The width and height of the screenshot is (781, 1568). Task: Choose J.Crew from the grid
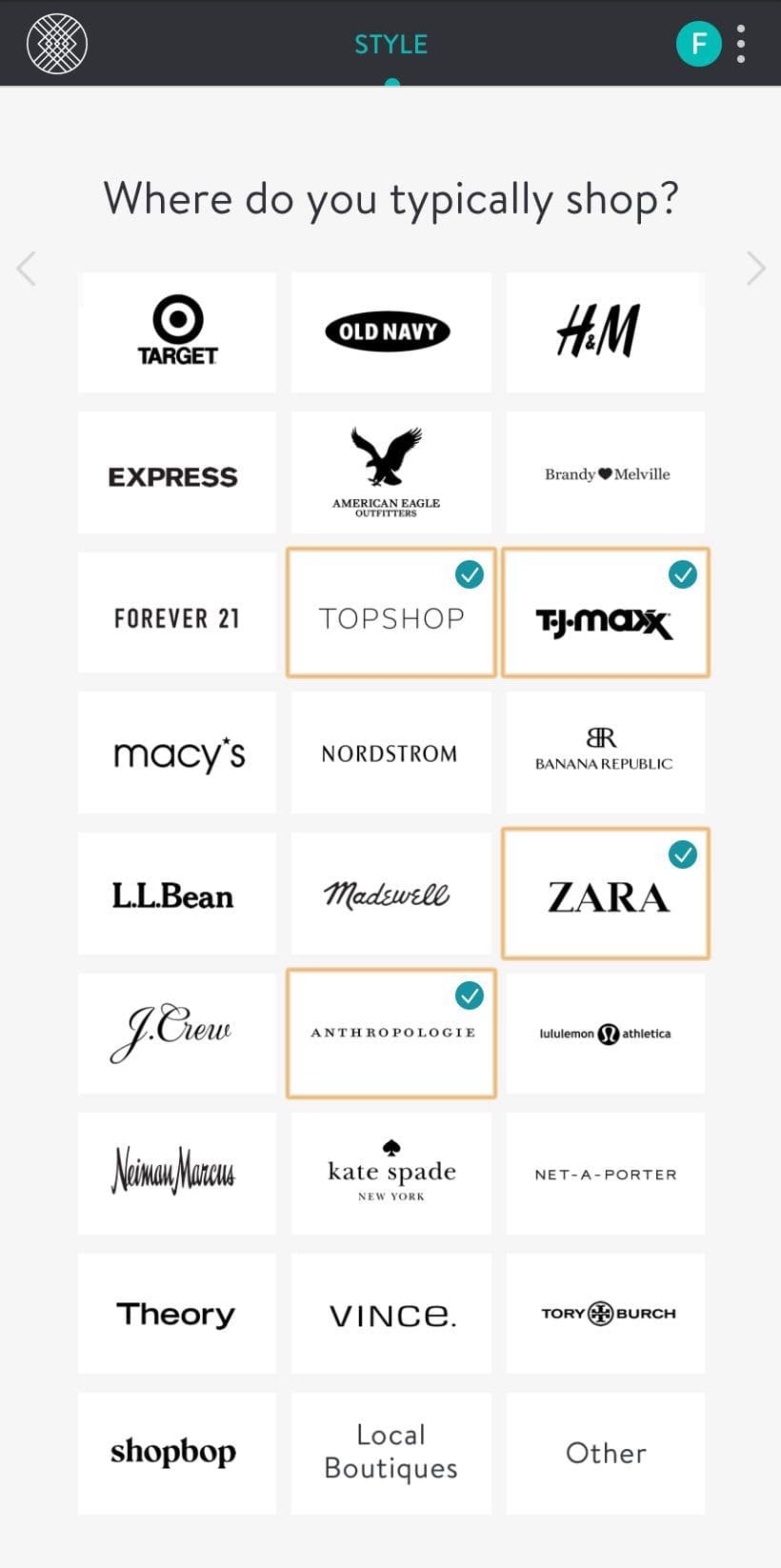tap(177, 1034)
